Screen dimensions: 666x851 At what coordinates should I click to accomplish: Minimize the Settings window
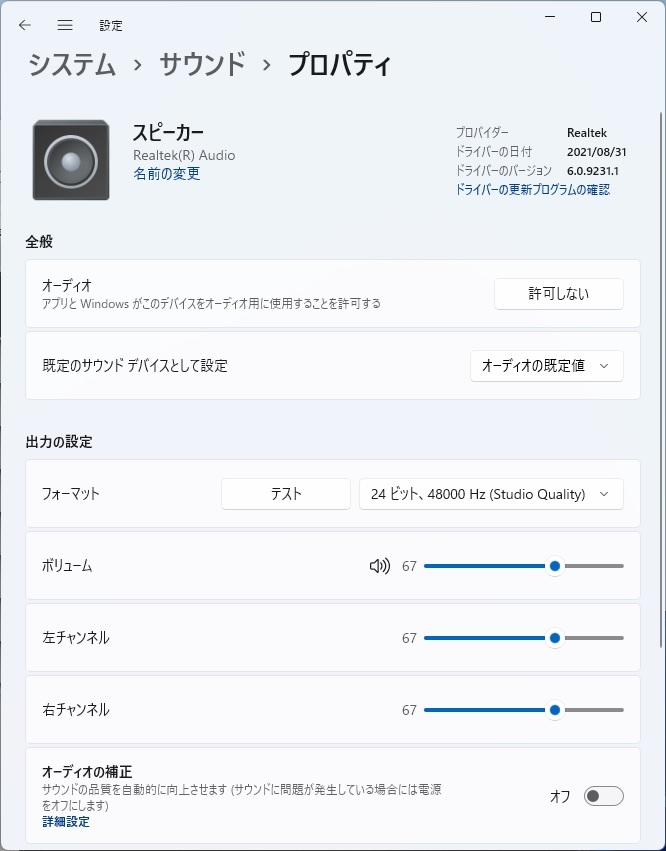(550, 17)
